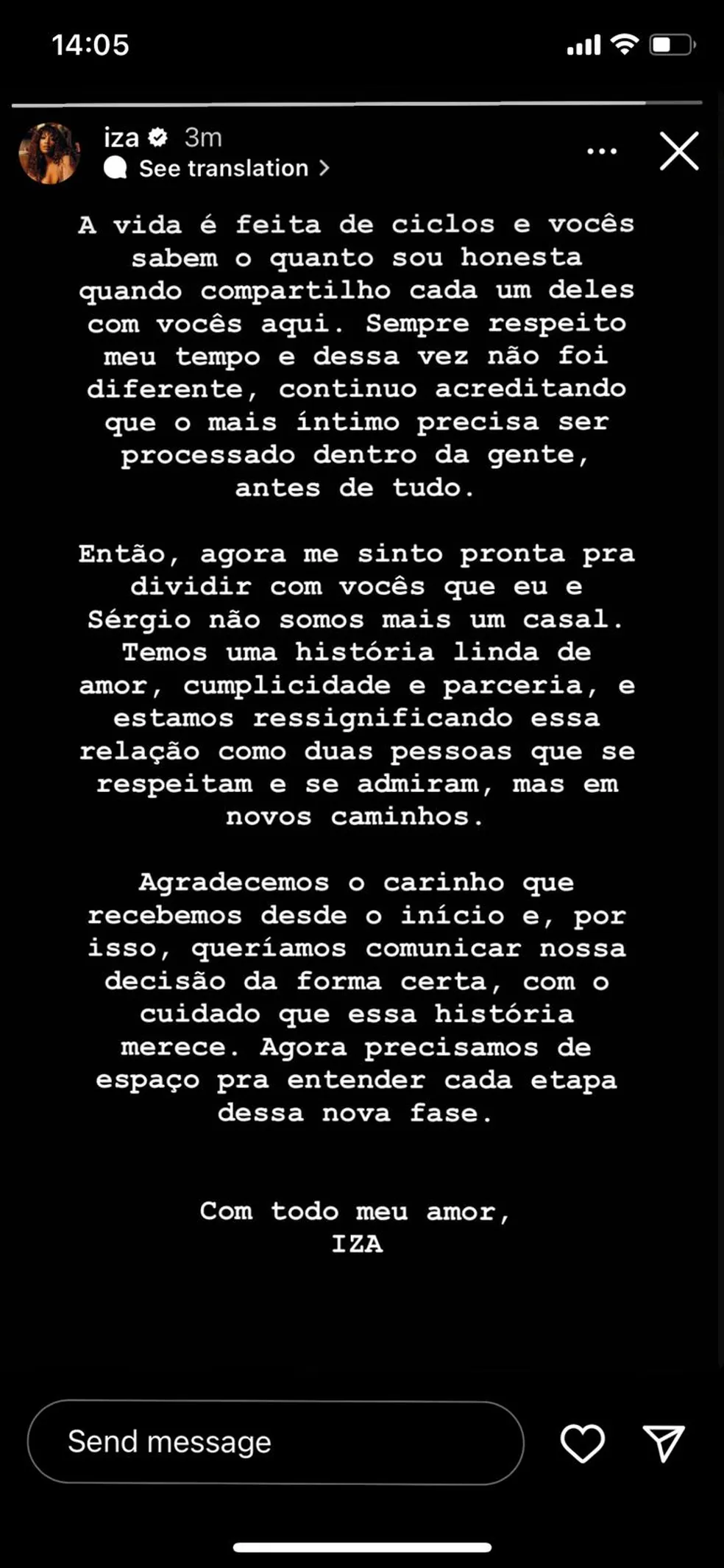Close the story with the X

(678, 152)
